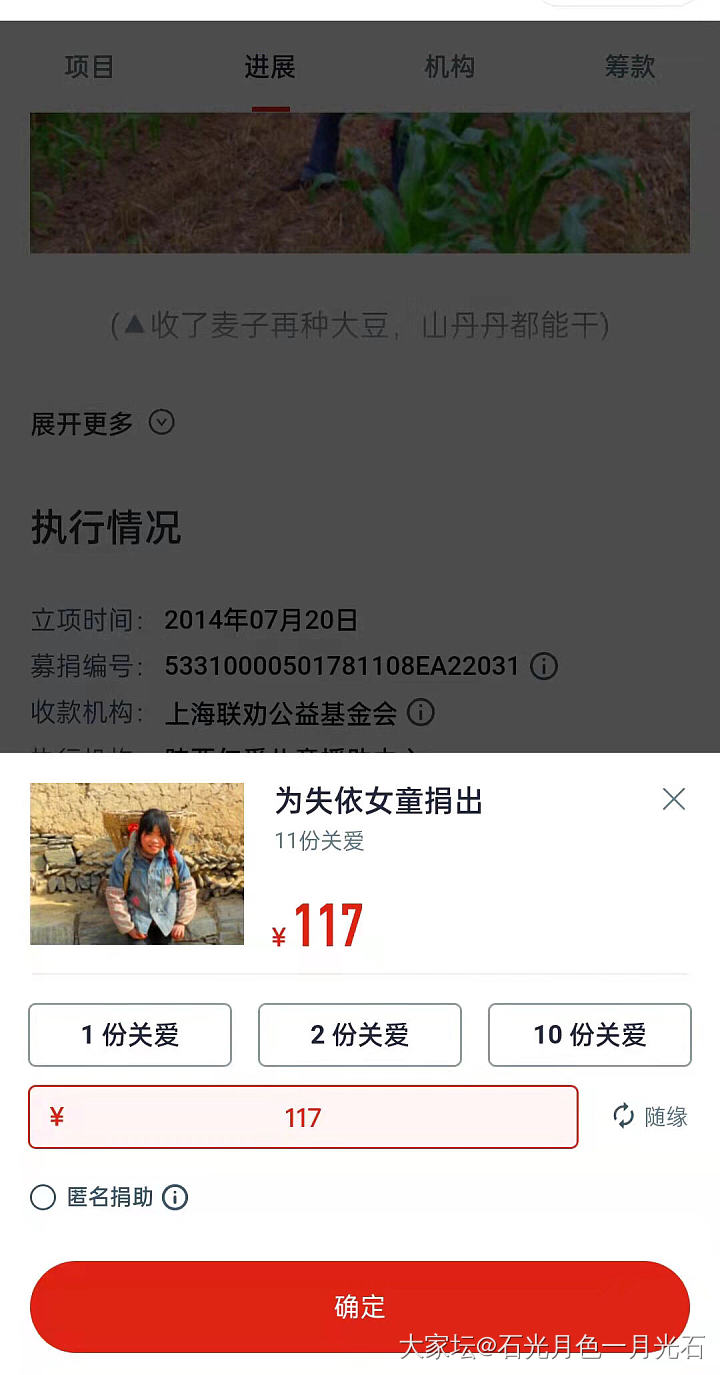The image size is (720, 1375).
Task: Select 1 份关爱 amount
Action: [x=130, y=1035]
